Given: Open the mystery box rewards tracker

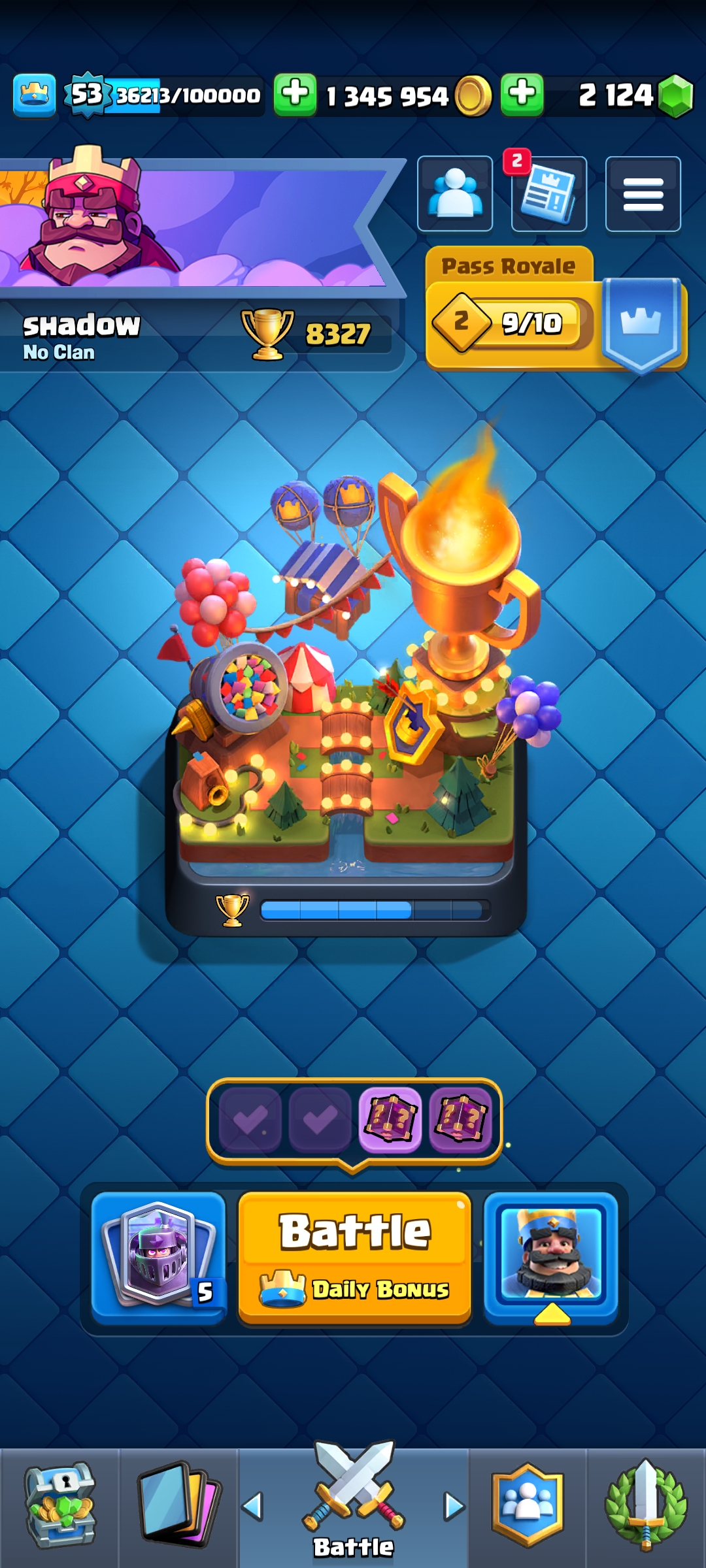Looking at the screenshot, I should [354, 1120].
